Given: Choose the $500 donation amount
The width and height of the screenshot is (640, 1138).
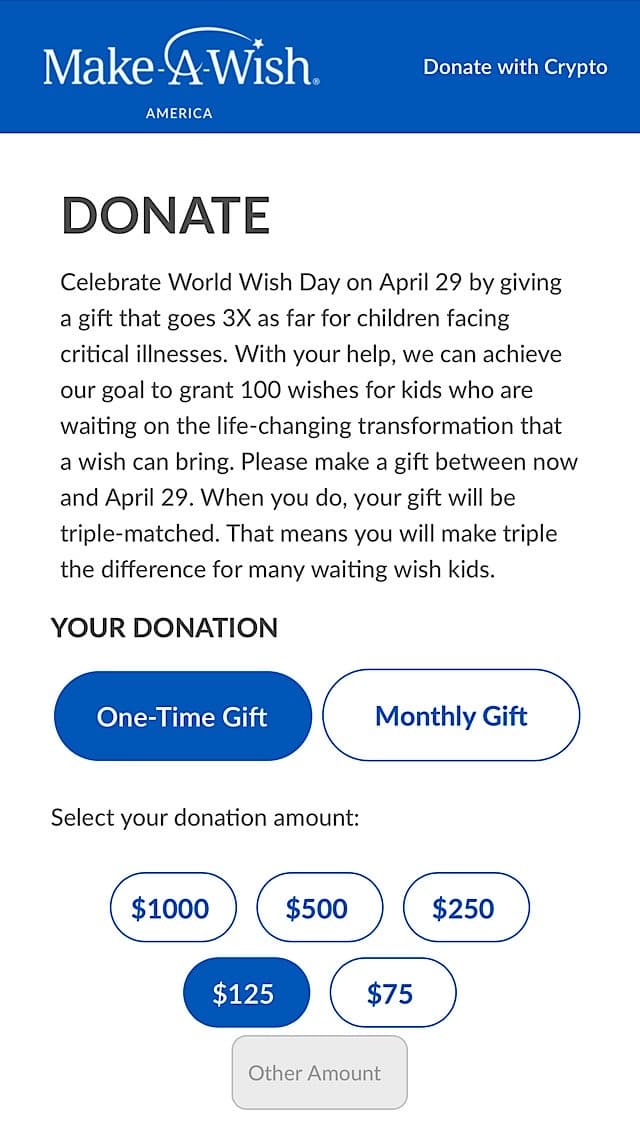Looking at the screenshot, I should (x=319, y=907).
